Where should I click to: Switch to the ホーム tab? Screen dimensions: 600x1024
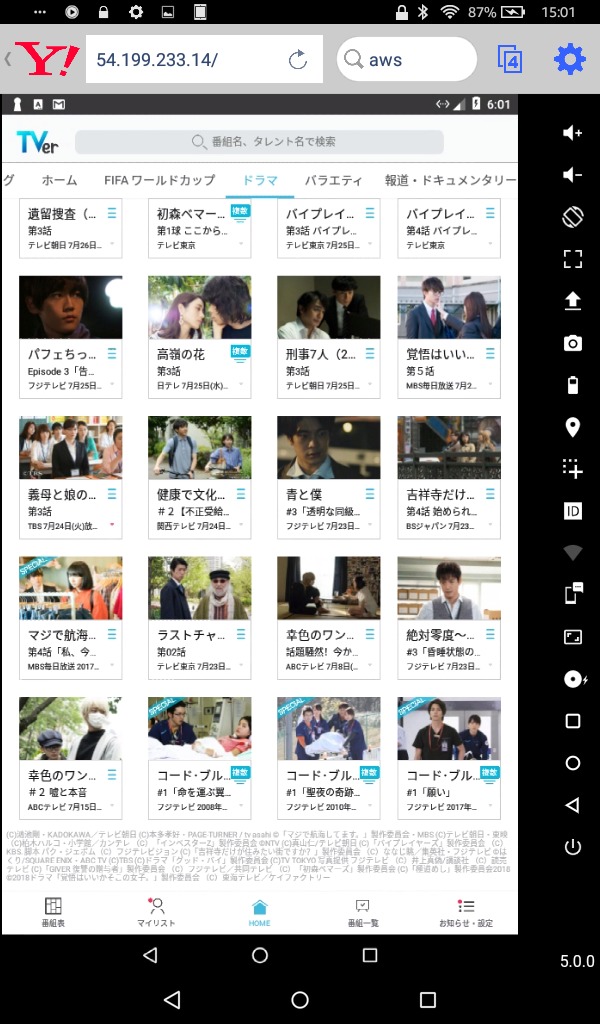point(59,180)
